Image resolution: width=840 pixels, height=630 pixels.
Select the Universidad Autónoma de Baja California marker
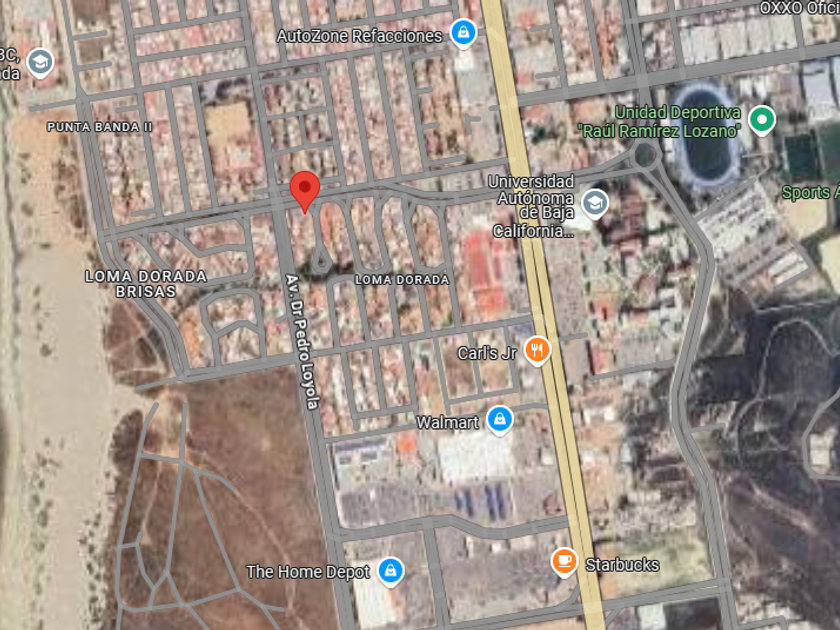coord(595,204)
